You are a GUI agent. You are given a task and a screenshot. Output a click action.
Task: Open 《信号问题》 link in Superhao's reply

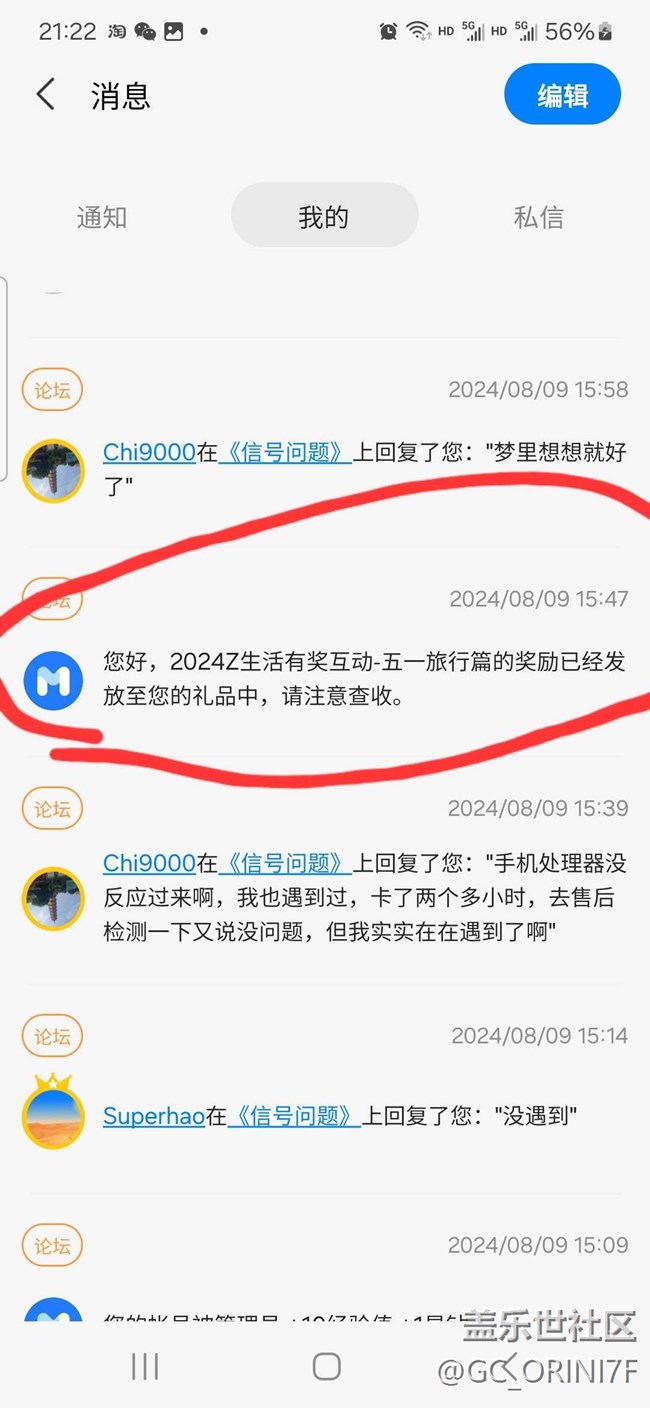coord(294,1115)
